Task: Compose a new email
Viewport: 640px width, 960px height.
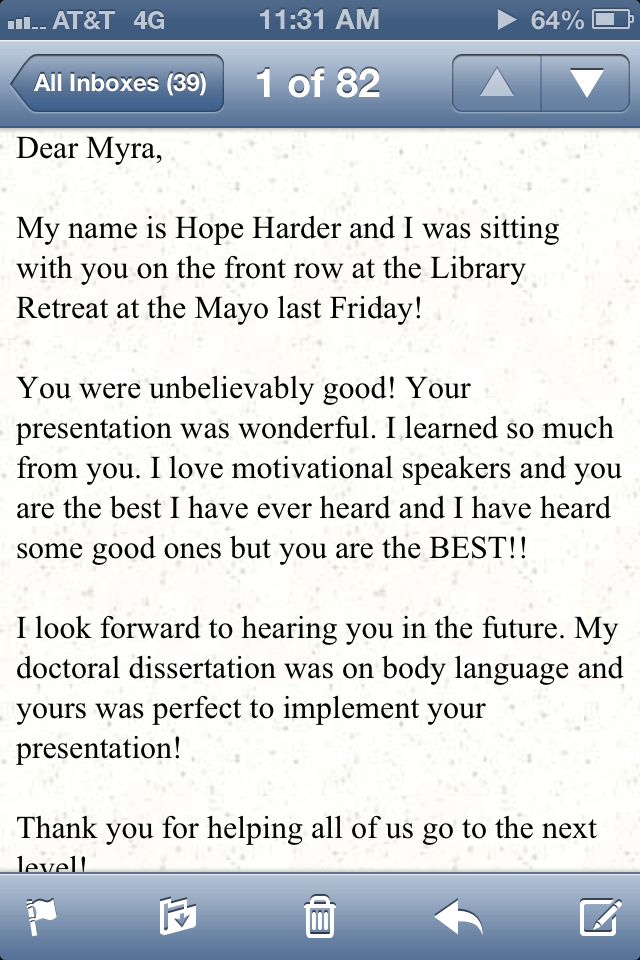Action: [x=600, y=916]
